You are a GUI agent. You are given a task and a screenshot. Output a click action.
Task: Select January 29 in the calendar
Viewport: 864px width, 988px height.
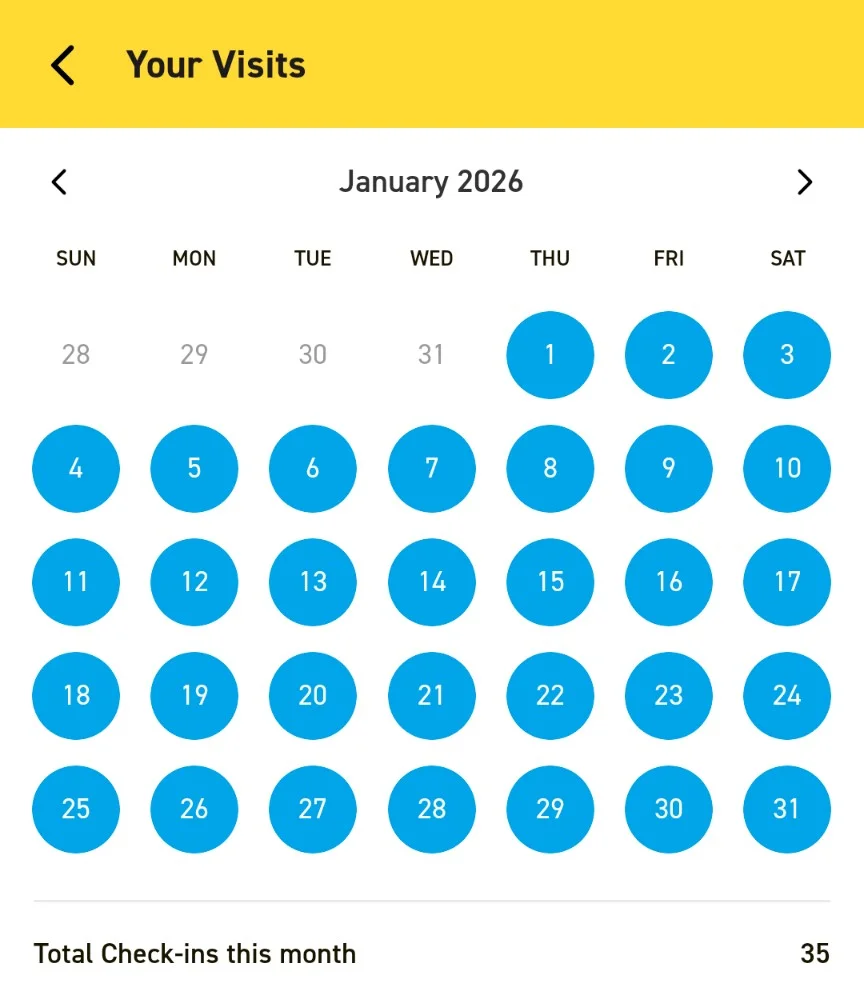click(550, 809)
